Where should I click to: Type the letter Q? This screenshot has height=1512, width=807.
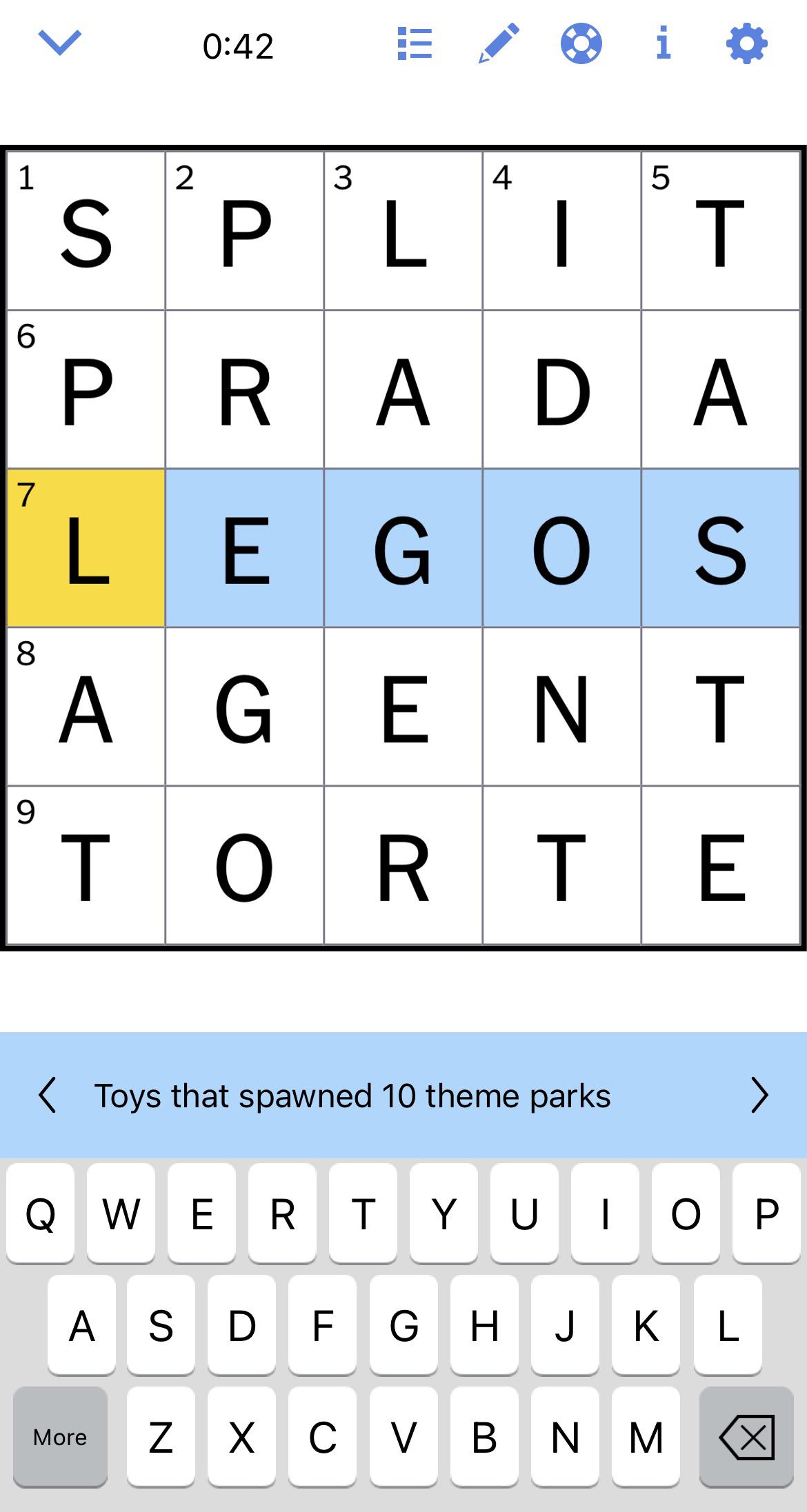click(x=40, y=1213)
